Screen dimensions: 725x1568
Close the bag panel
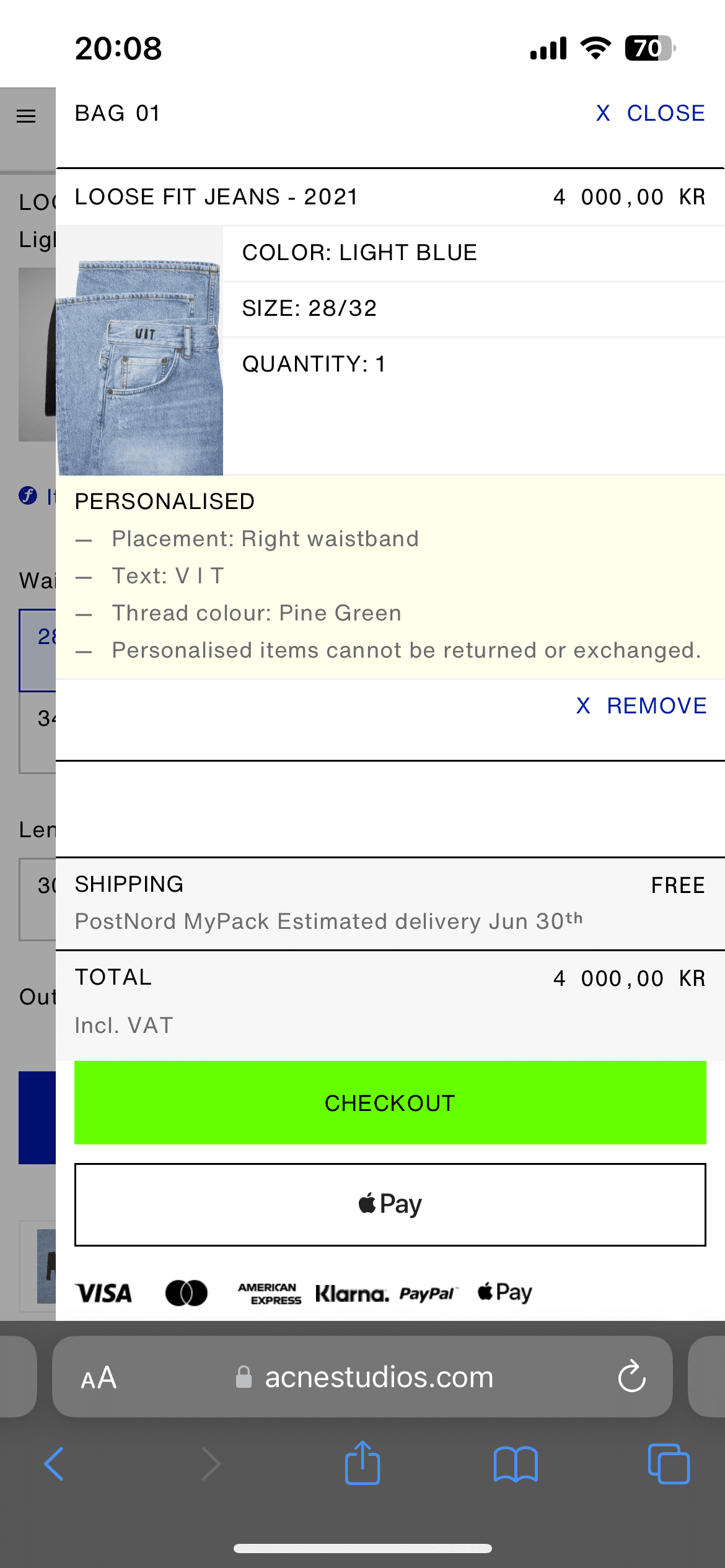click(650, 113)
